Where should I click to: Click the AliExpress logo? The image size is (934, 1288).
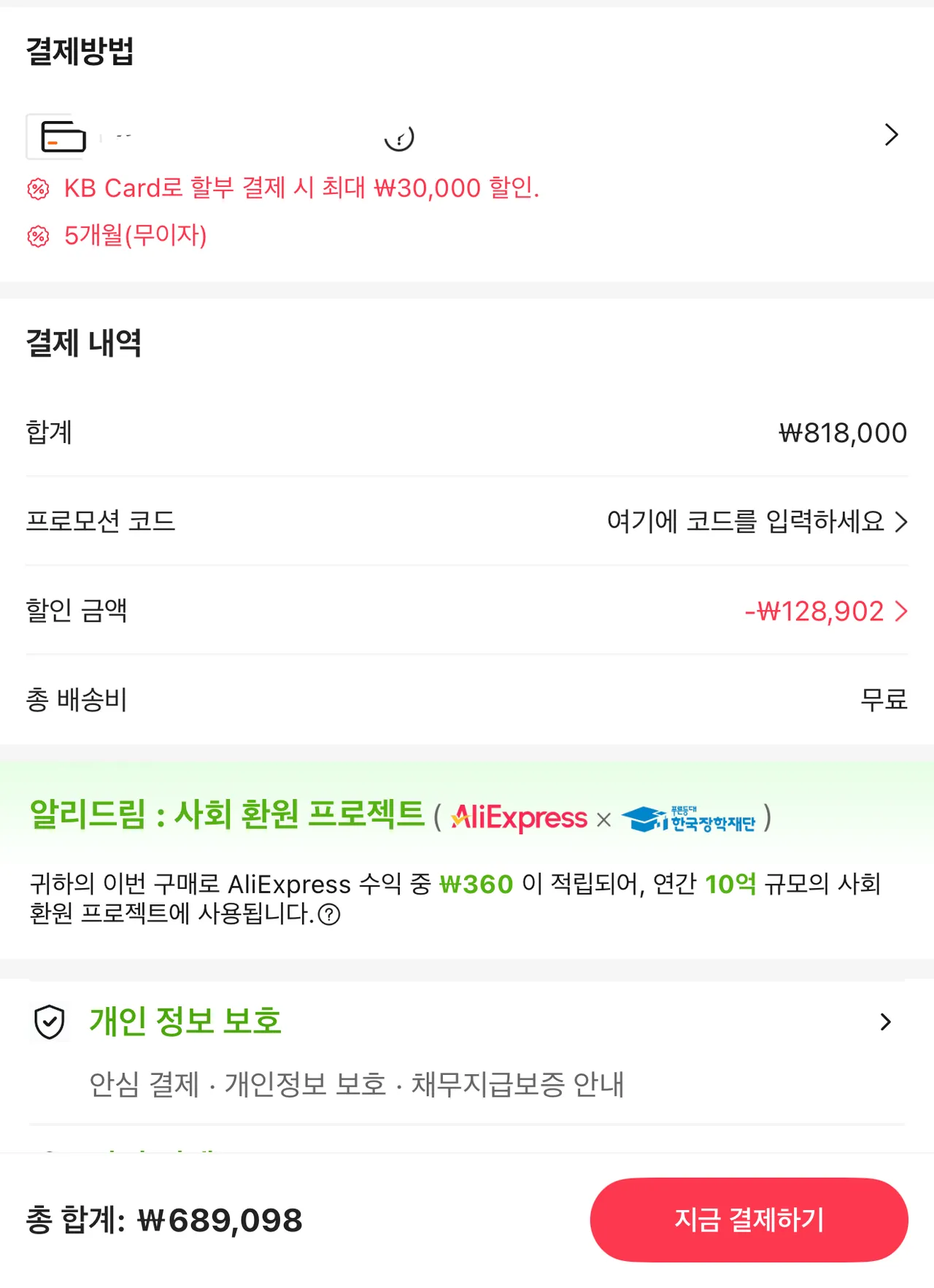coord(518,818)
